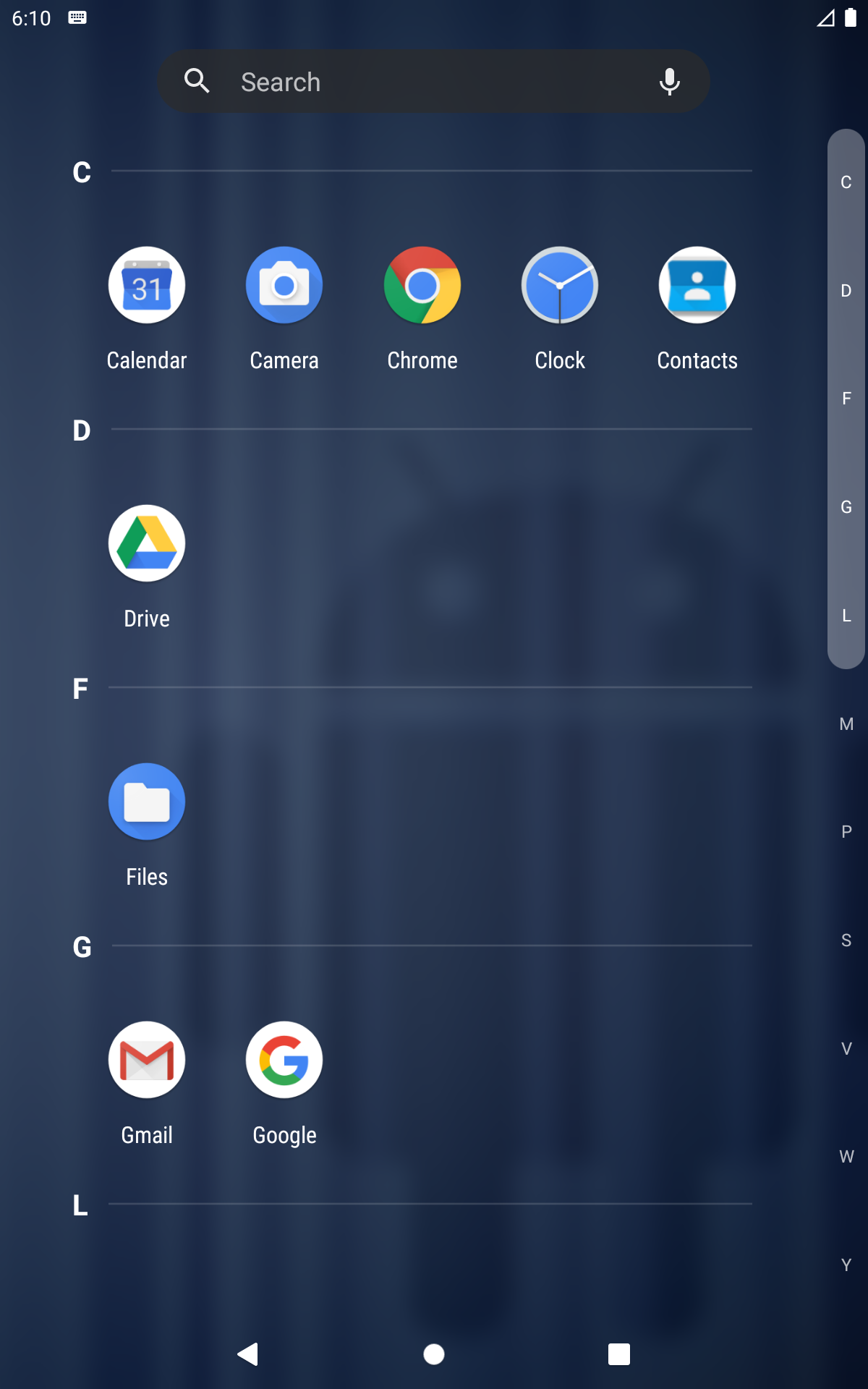Go back with the navigation back button

tap(248, 1354)
